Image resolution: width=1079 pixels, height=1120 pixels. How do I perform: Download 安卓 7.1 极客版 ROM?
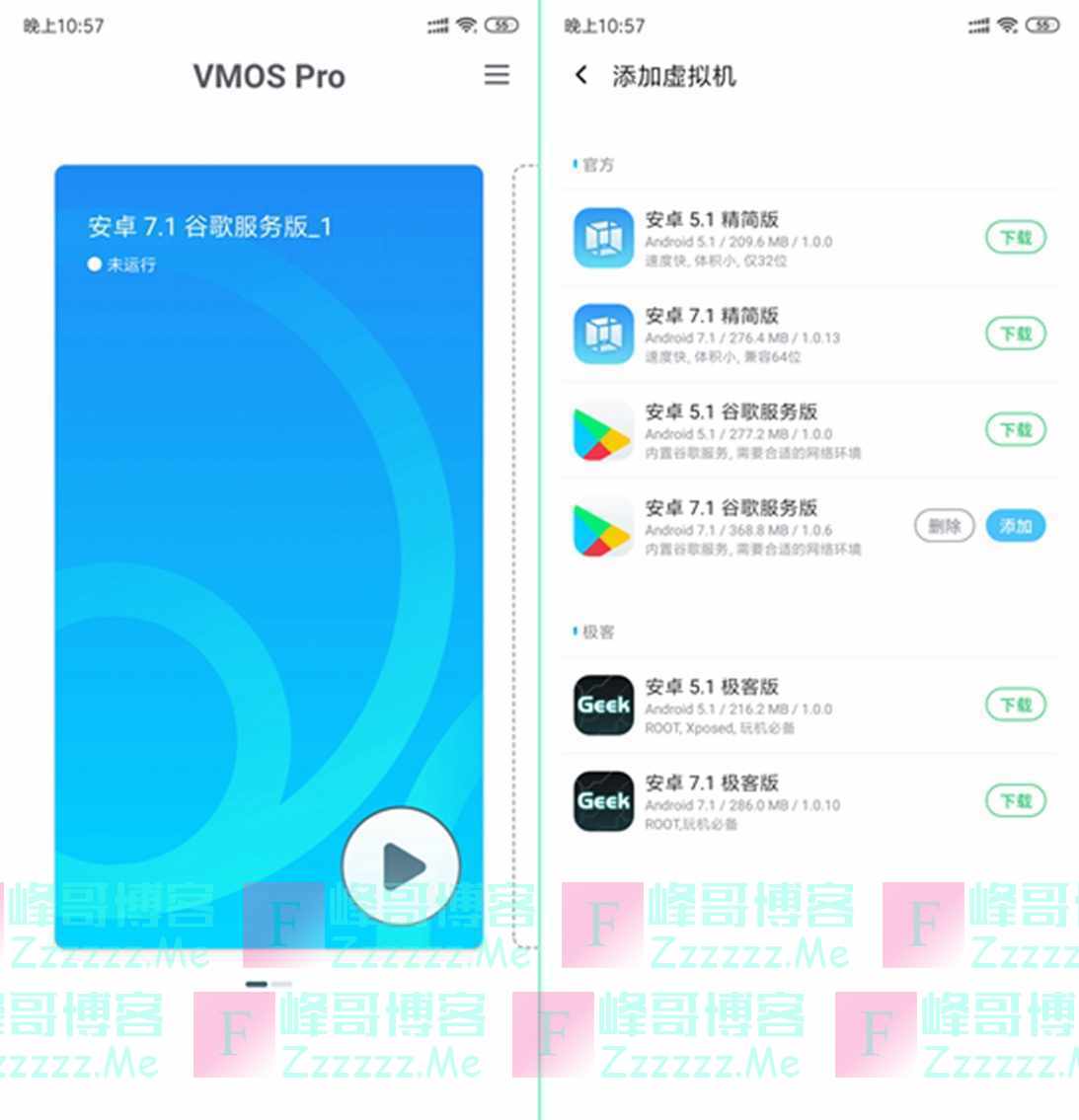1015,801
